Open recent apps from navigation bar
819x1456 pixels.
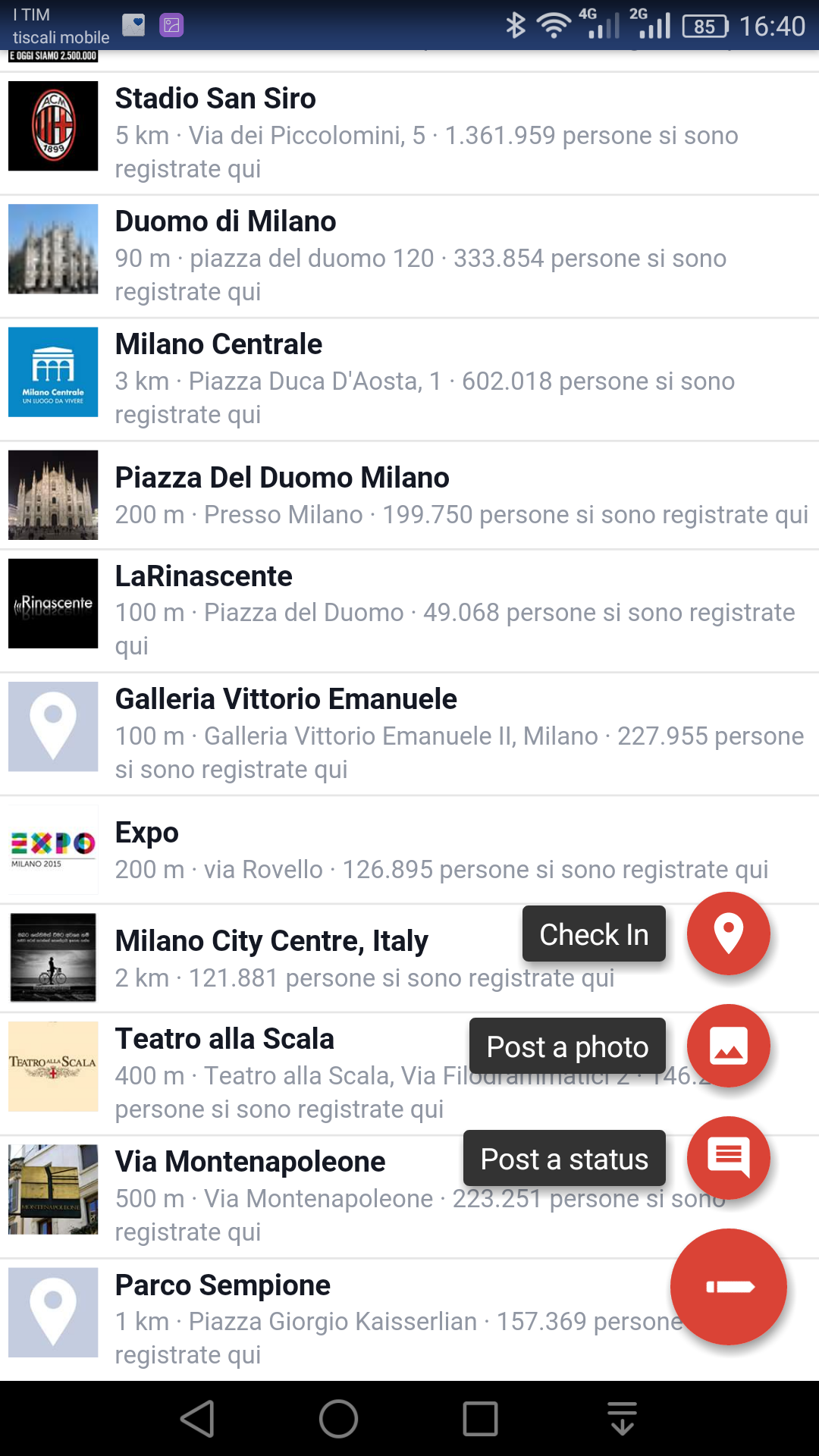click(x=480, y=1419)
